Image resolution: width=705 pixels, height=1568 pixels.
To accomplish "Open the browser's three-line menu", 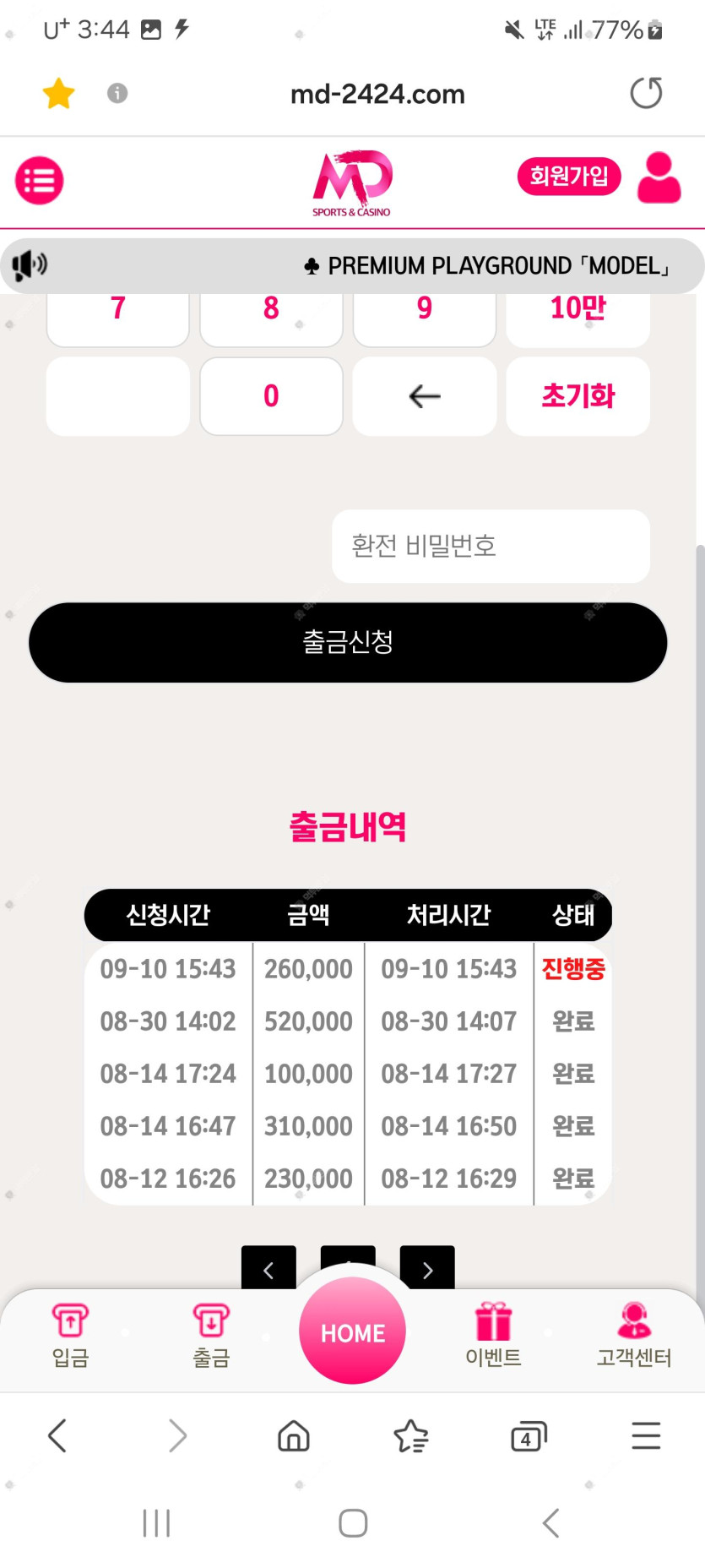I will (x=646, y=1435).
